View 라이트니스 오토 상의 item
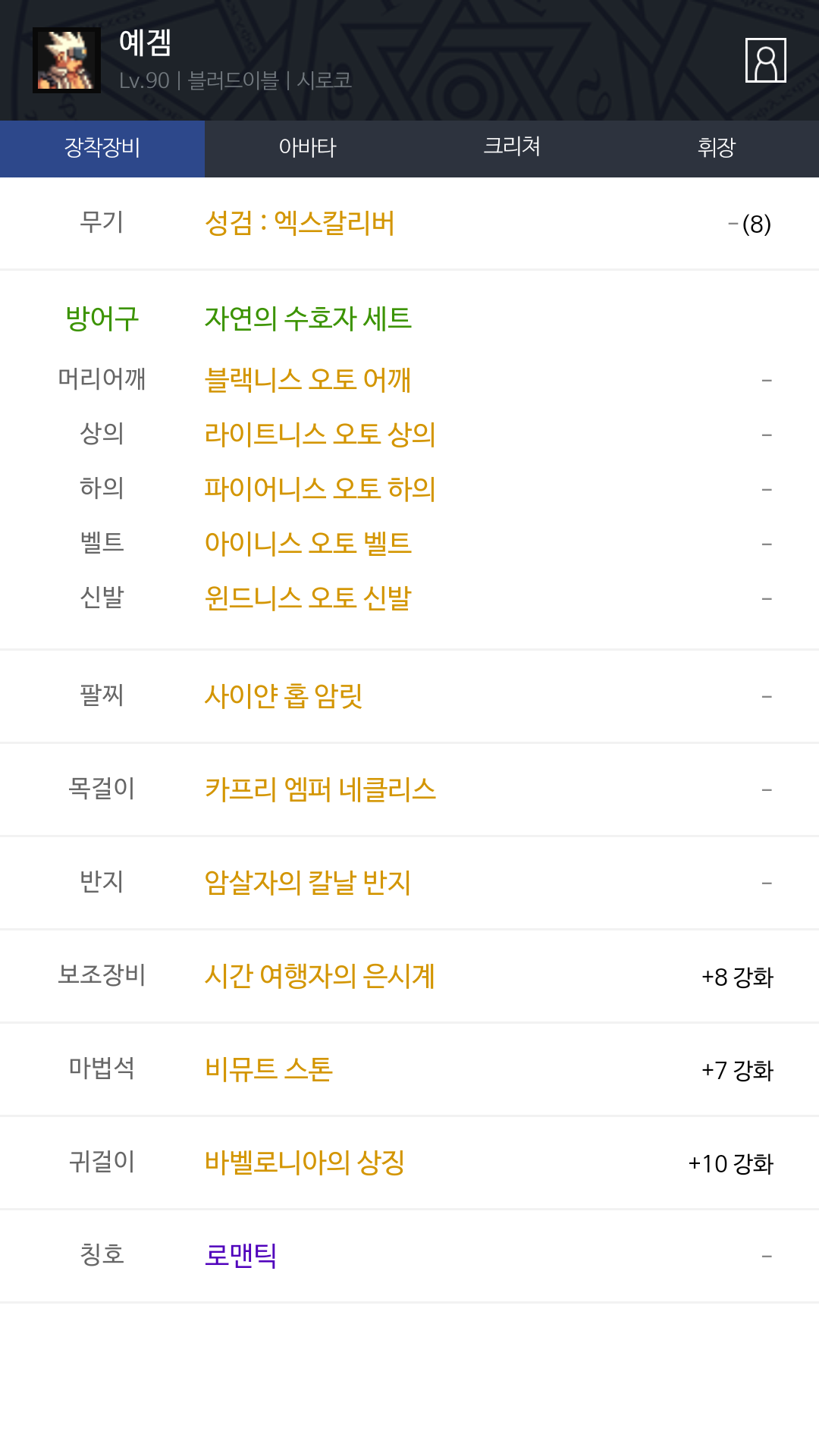The width and height of the screenshot is (819, 1456). click(320, 434)
